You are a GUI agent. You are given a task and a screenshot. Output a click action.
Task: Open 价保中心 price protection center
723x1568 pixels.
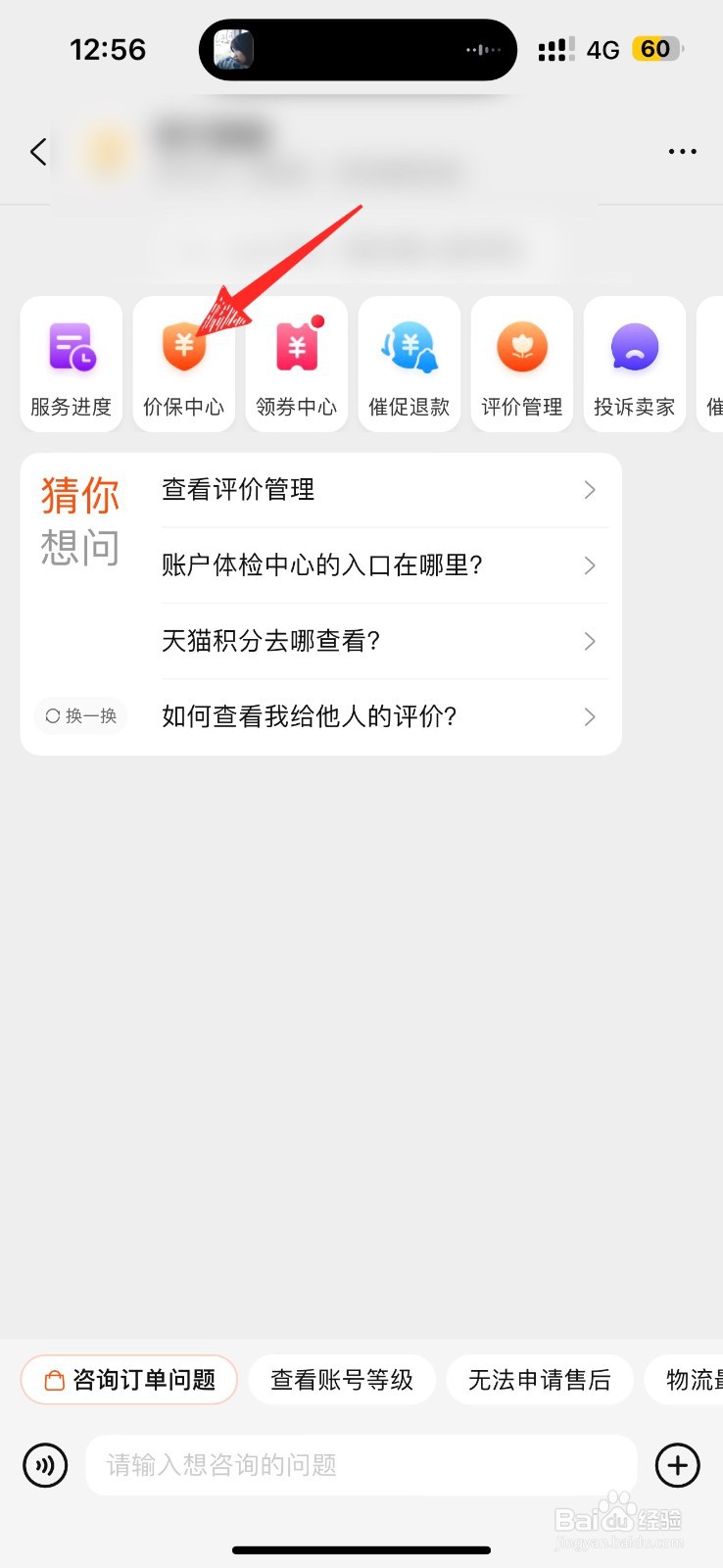click(184, 365)
